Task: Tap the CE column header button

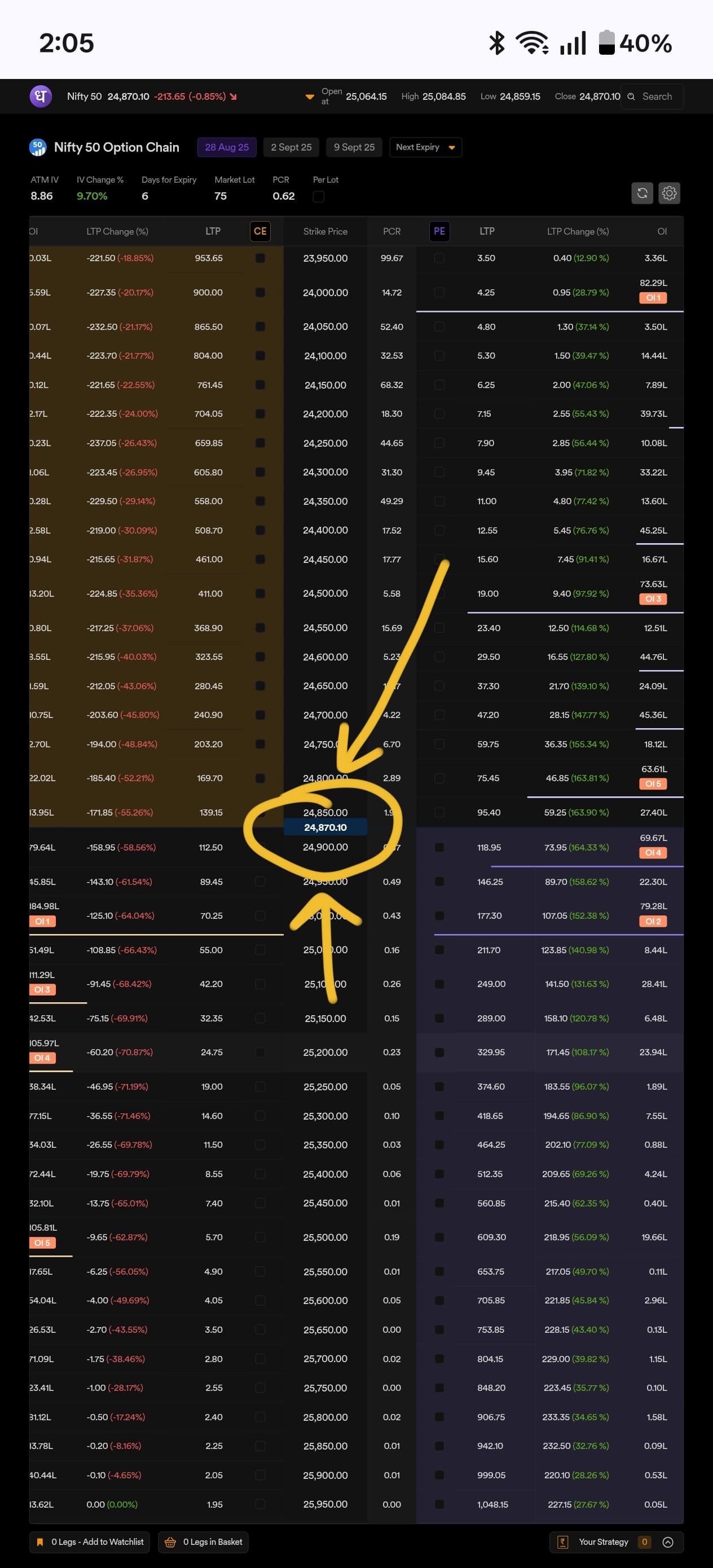Action: (260, 231)
